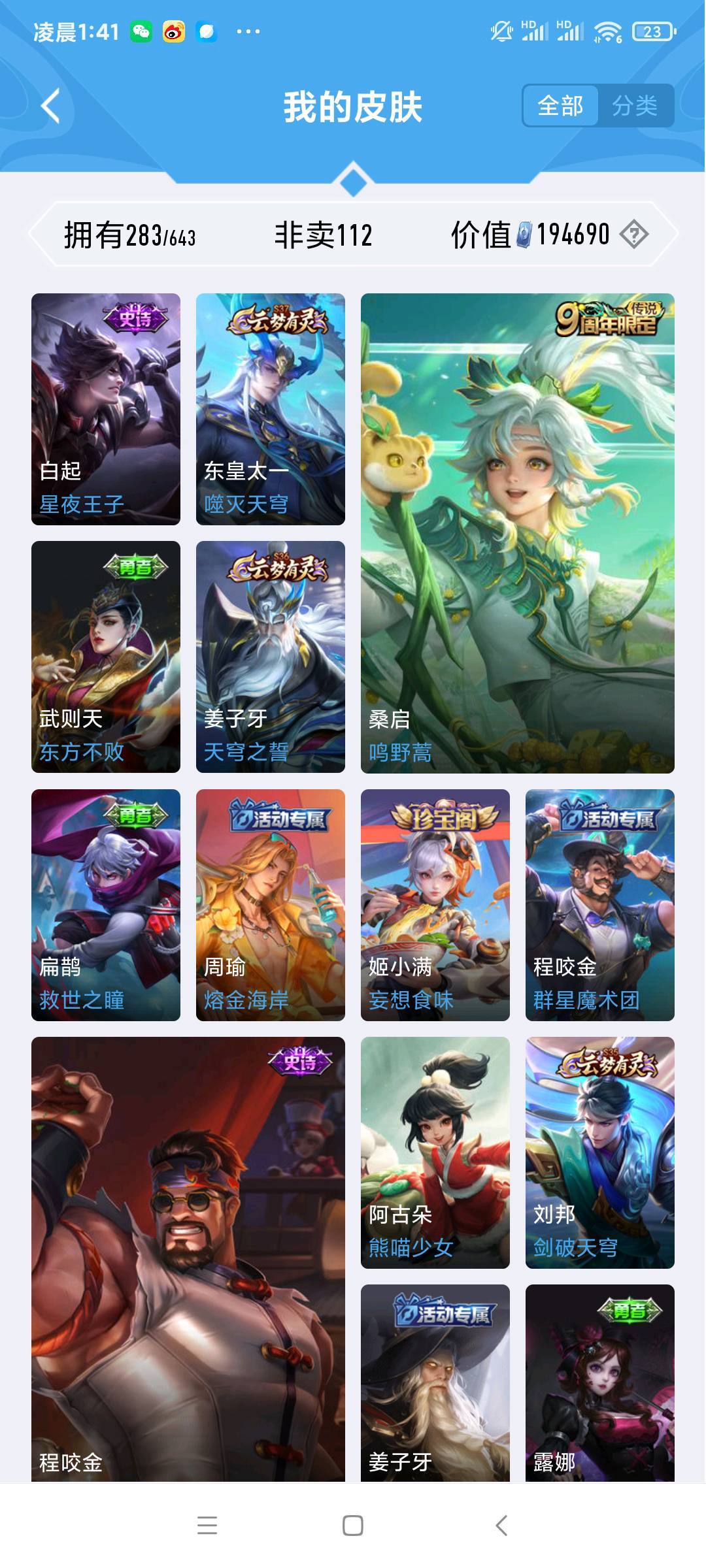Open 周瑜 熔金海岸 skin card

[x=271, y=905]
